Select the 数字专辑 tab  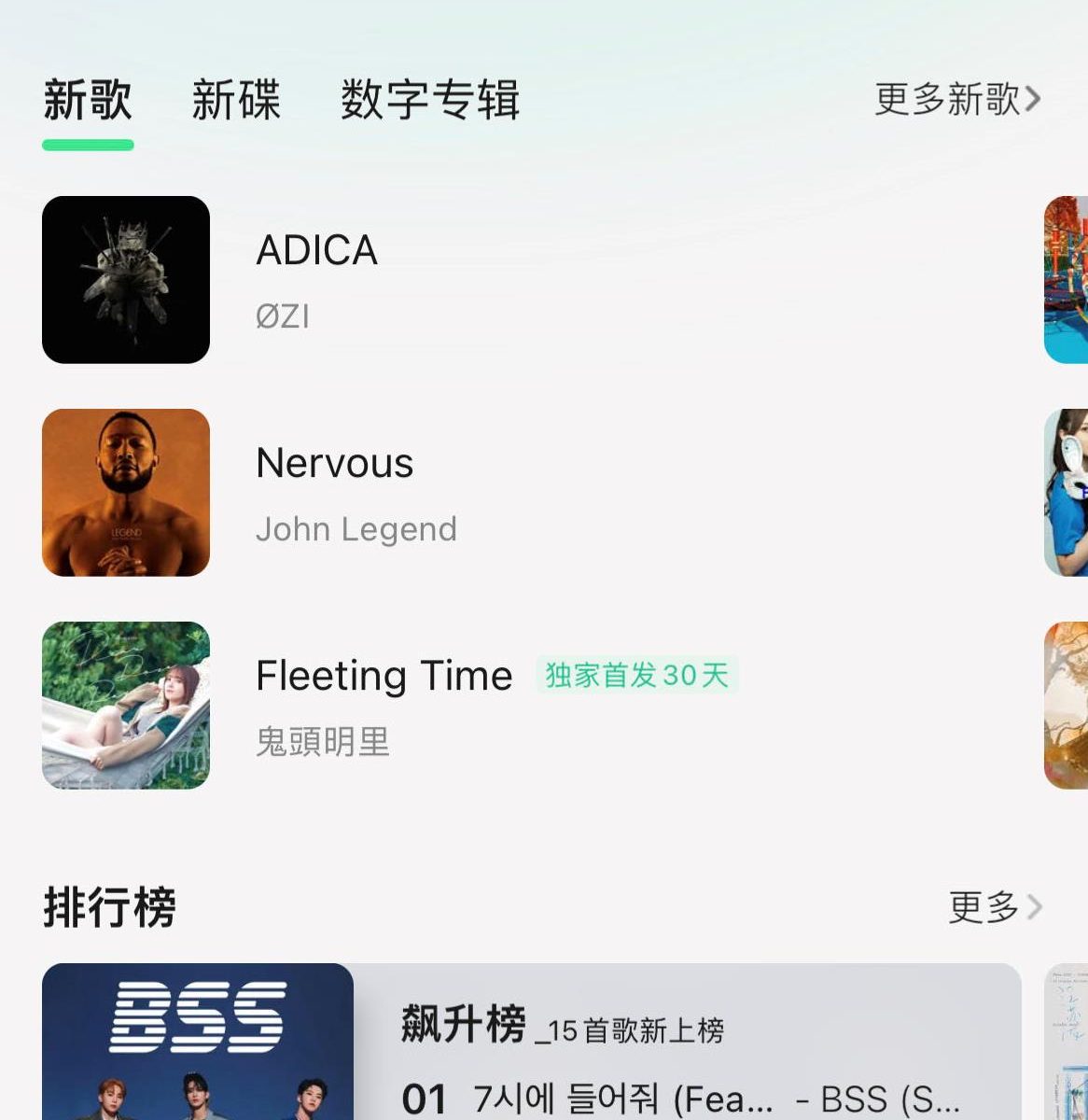tap(429, 100)
